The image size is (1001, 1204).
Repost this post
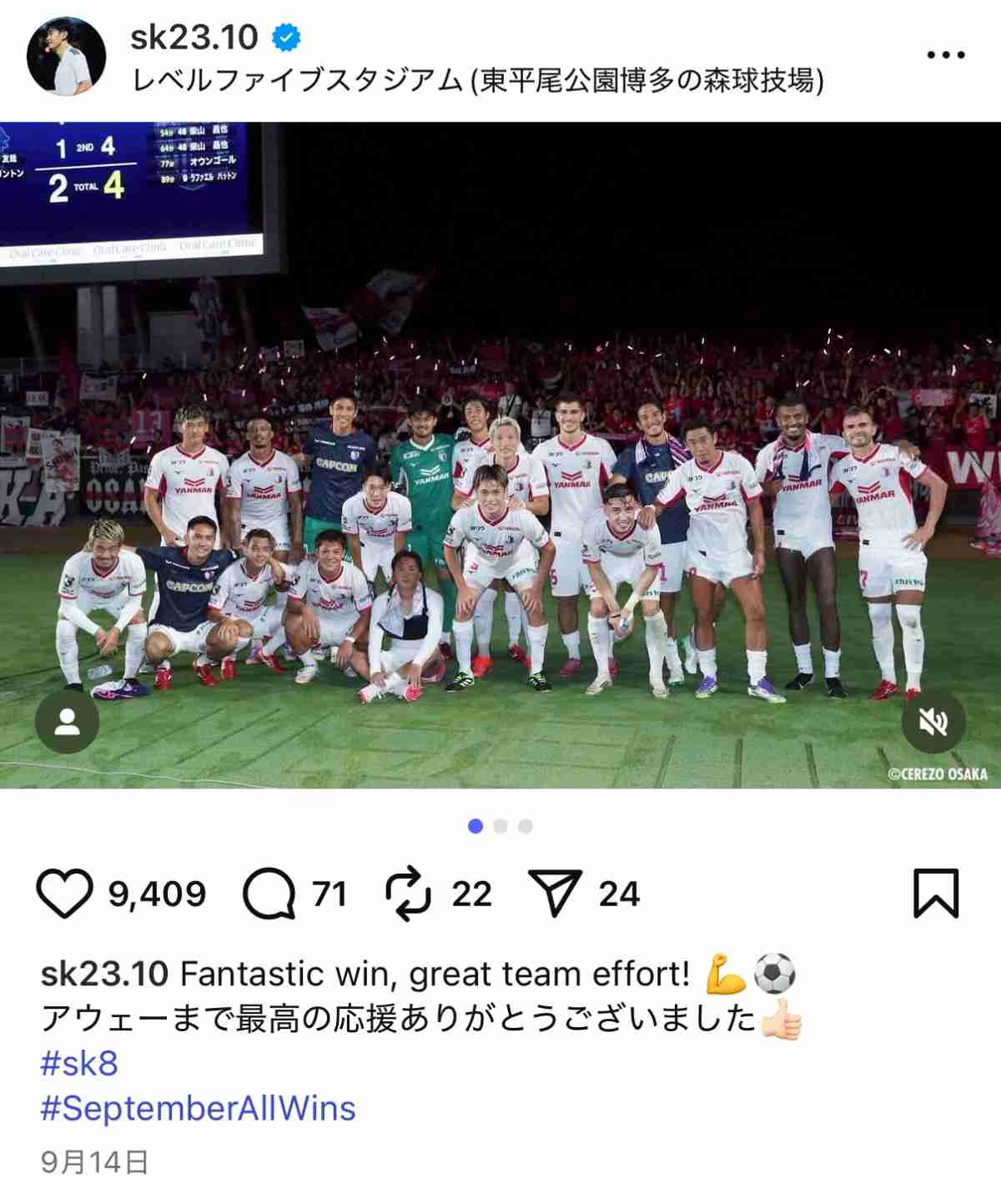point(408,894)
